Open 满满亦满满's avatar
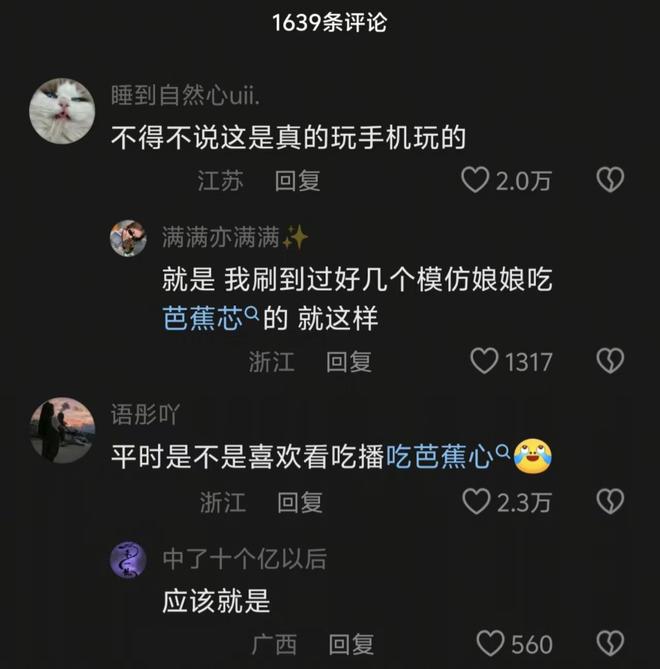 [128, 238]
